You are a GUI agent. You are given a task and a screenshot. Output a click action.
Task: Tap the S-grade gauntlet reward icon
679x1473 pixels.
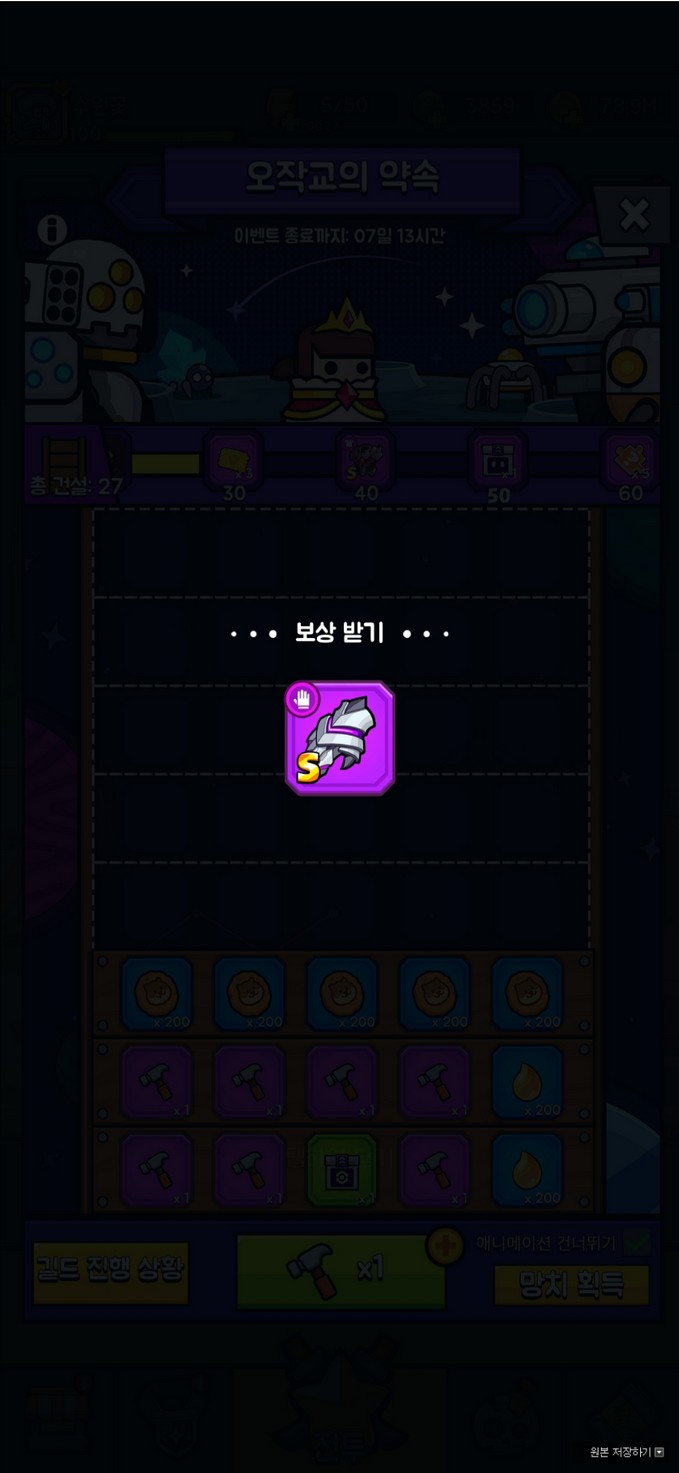[340, 739]
